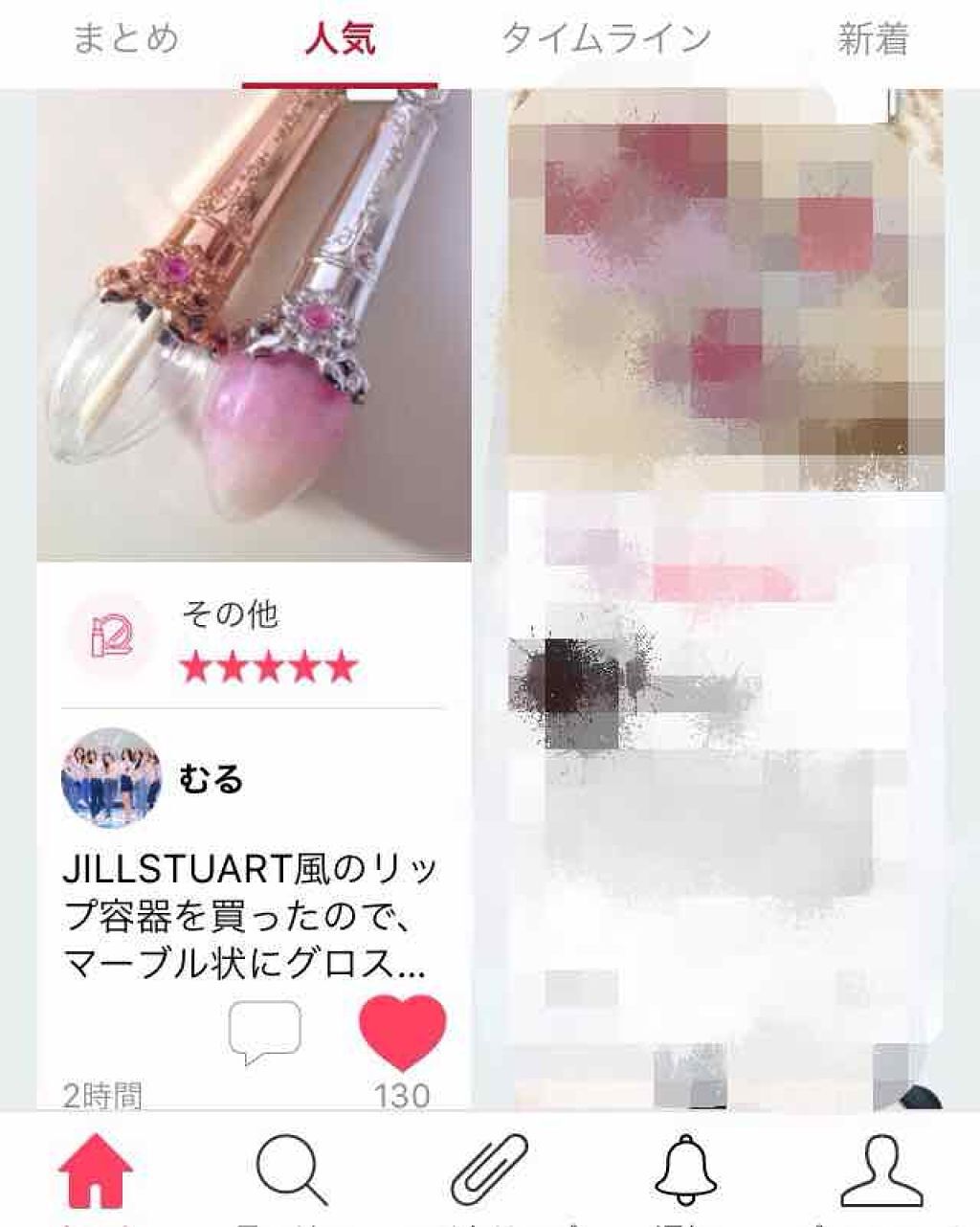This screenshot has height=1227, width=980.
Task: Open my profile page
Action: pos(881,1171)
